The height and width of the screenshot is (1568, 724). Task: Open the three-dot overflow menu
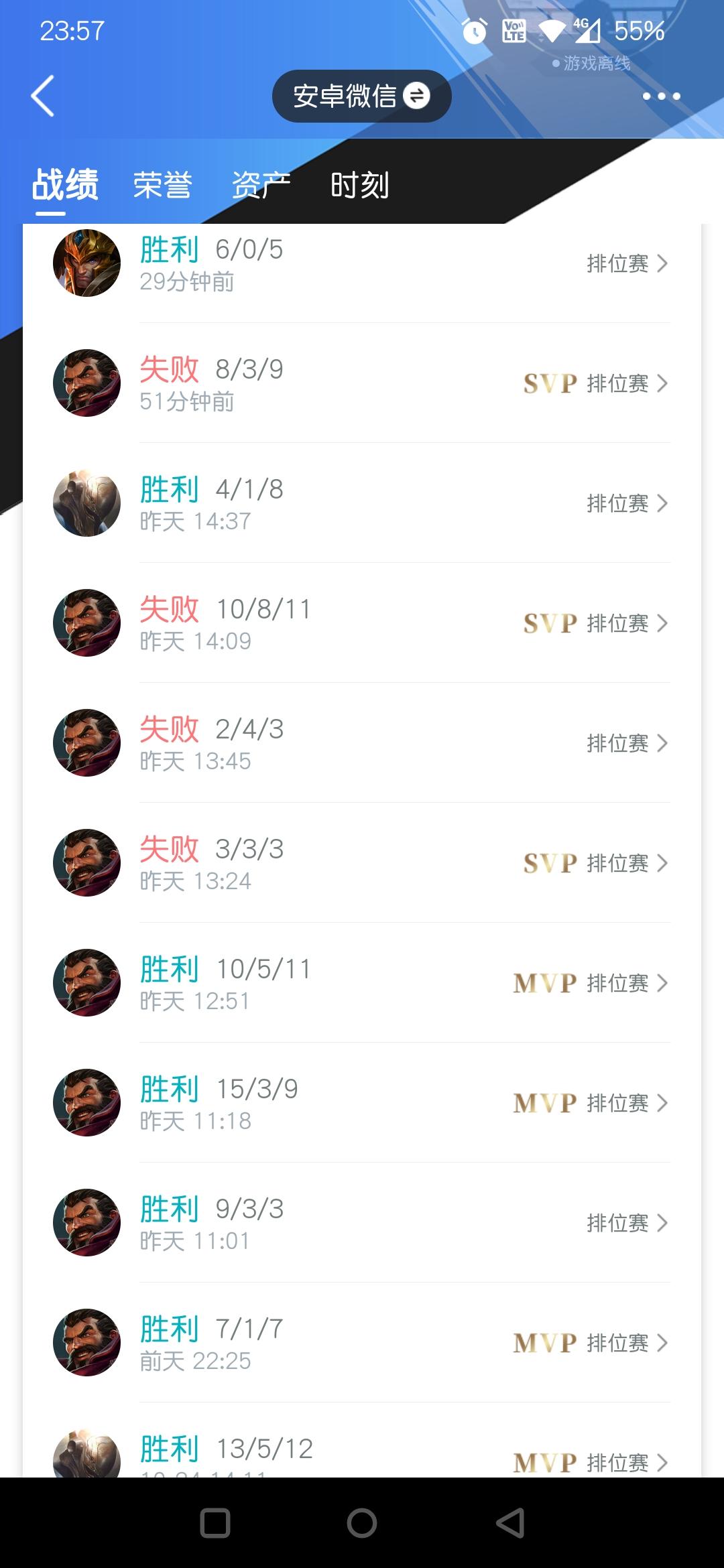(661, 96)
